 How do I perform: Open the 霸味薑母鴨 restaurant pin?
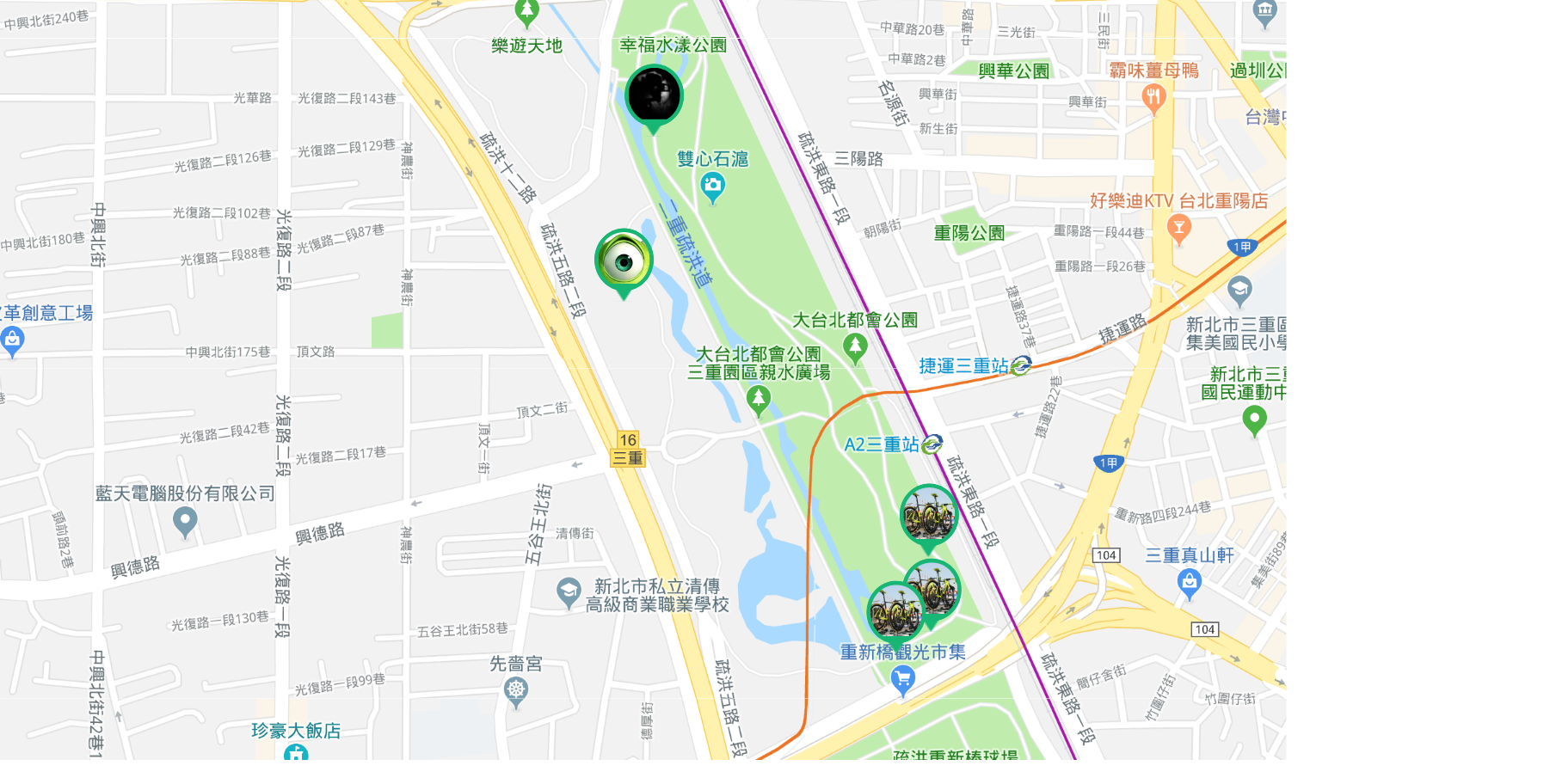coord(1153,98)
